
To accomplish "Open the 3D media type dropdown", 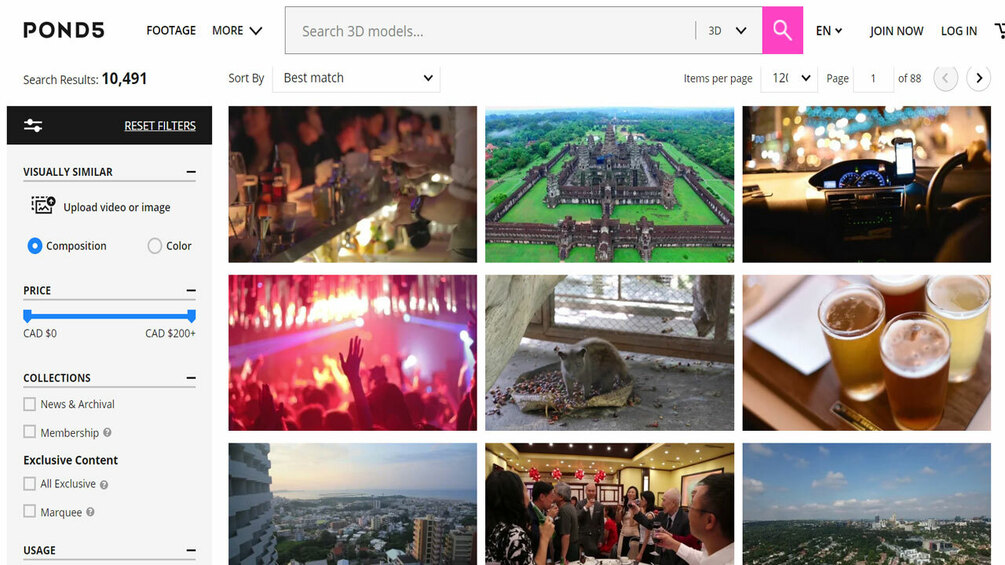I will pyautogui.click(x=728, y=31).
